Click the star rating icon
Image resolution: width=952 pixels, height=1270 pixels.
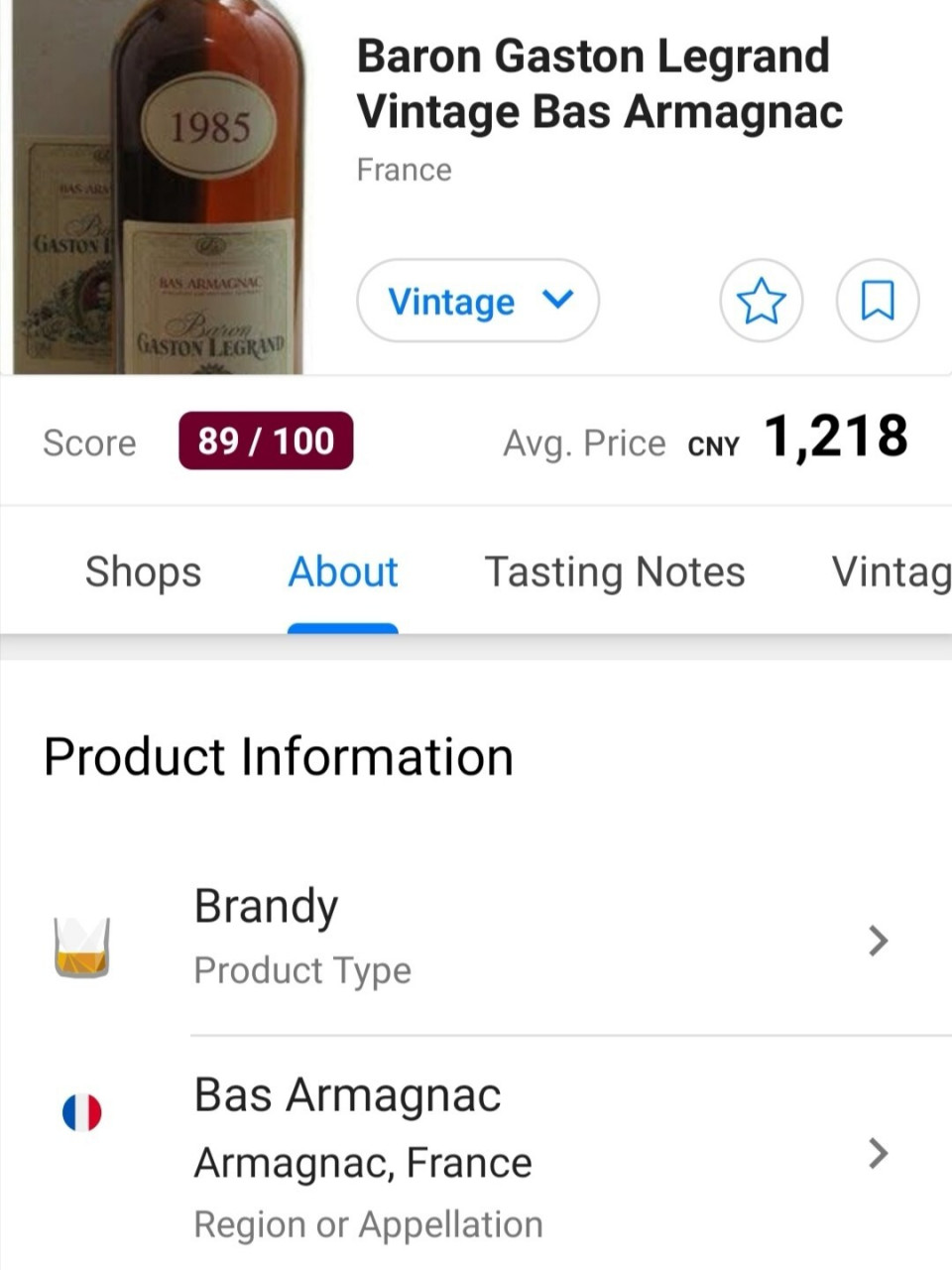pos(761,301)
